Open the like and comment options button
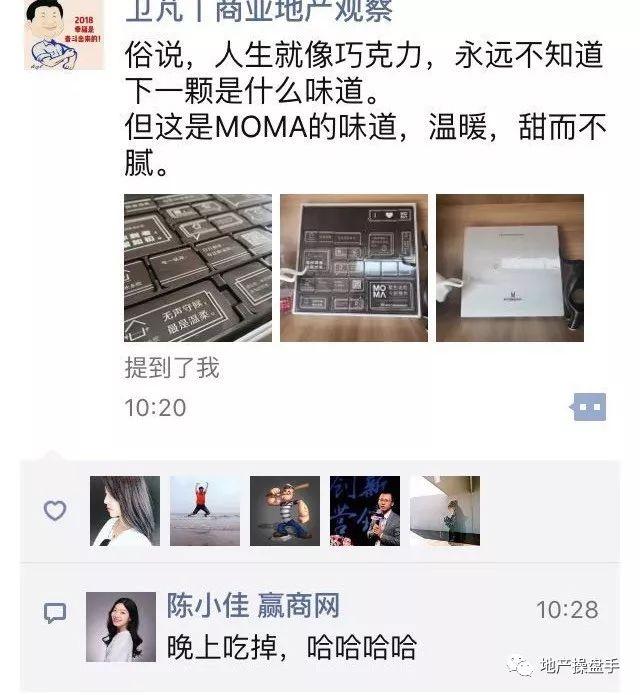 point(589,407)
